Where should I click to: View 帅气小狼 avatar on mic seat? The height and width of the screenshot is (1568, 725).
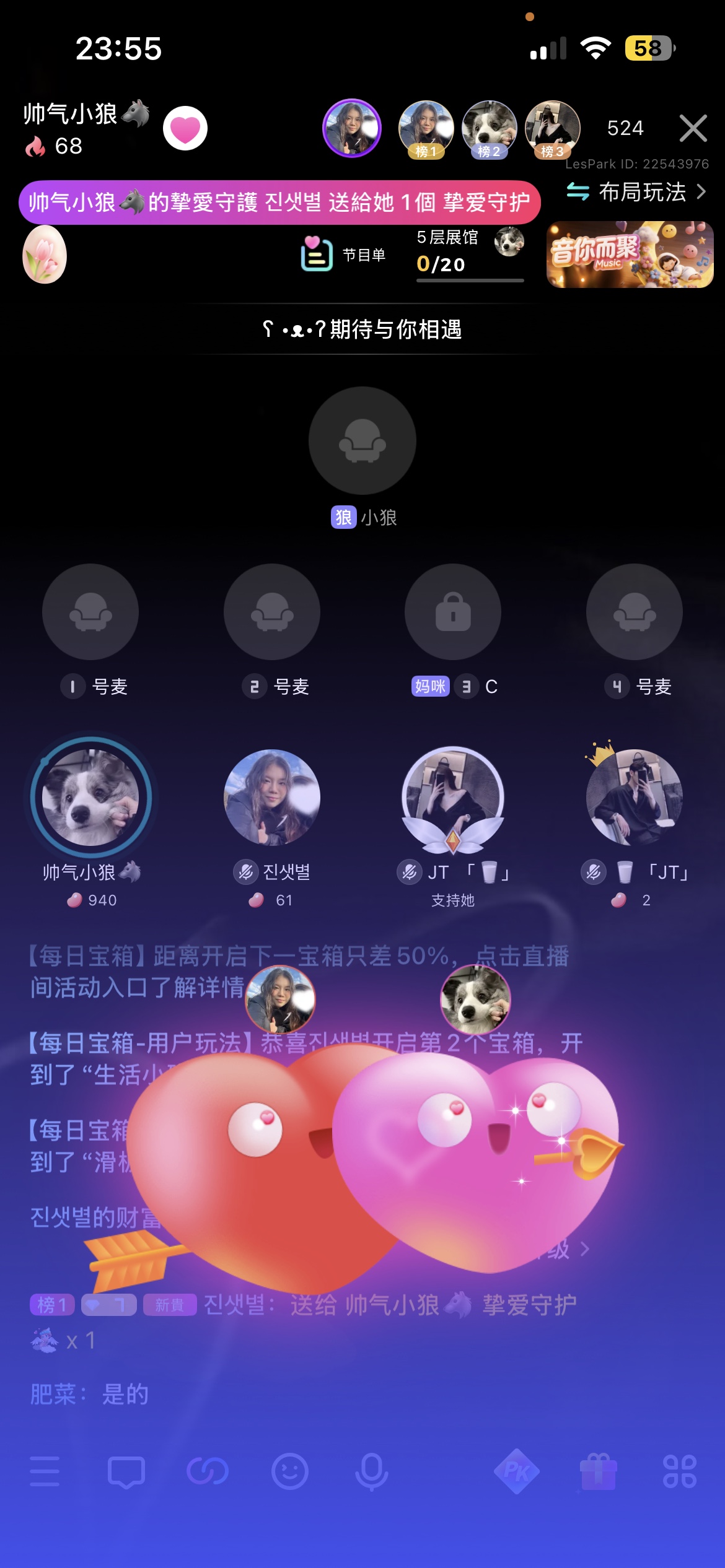(x=90, y=798)
